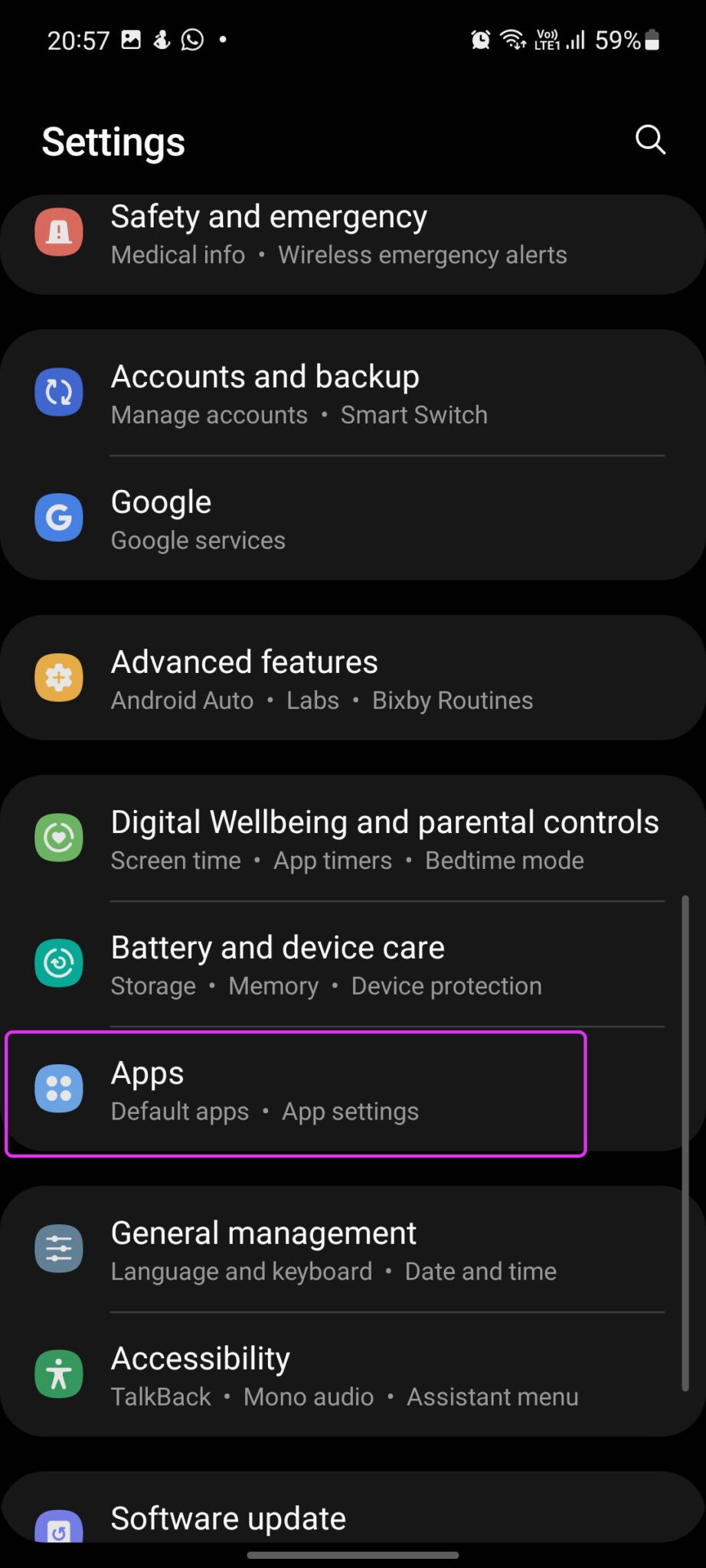Tap the General management sliders icon
Viewport: 706px width, 1568px height.
(x=59, y=1248)
